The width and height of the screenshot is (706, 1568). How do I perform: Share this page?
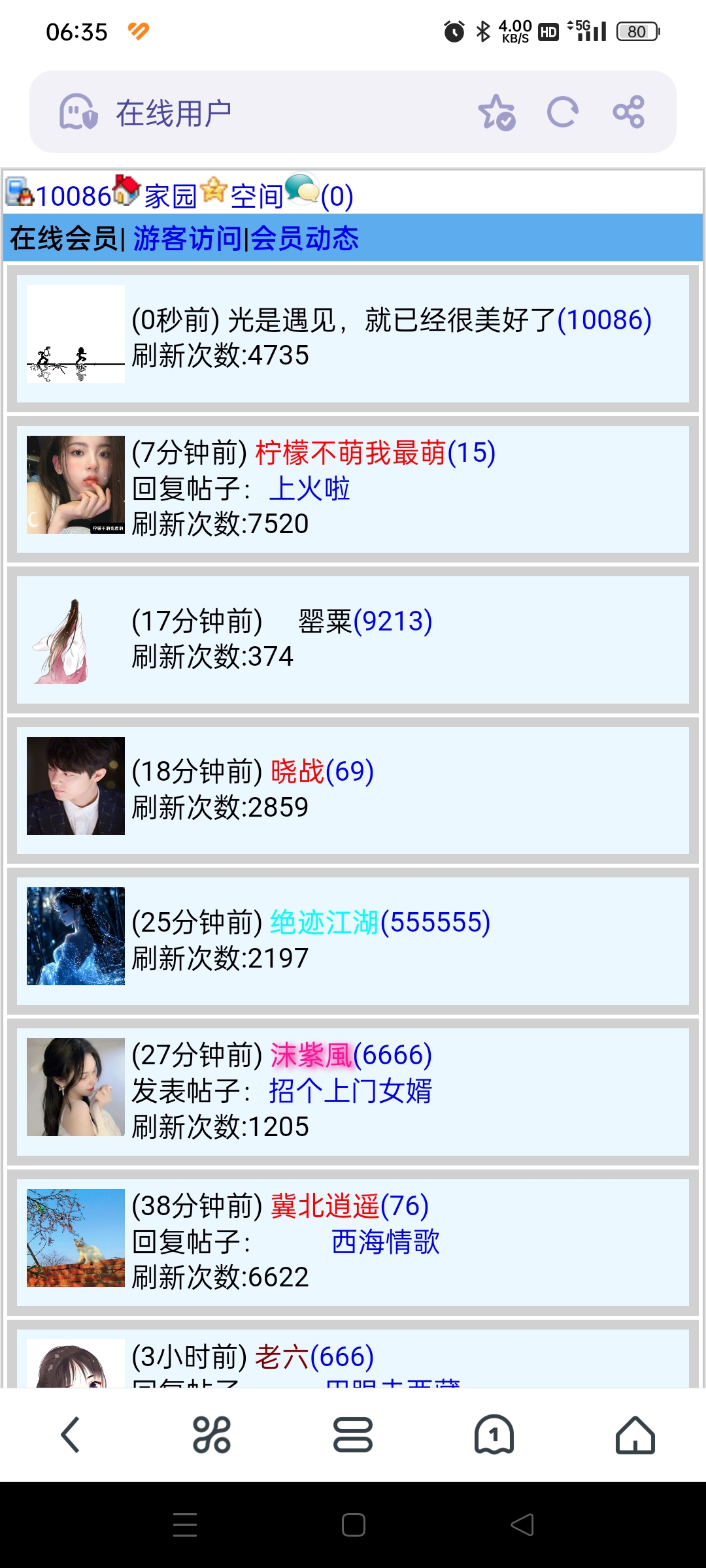pos(629,112)
